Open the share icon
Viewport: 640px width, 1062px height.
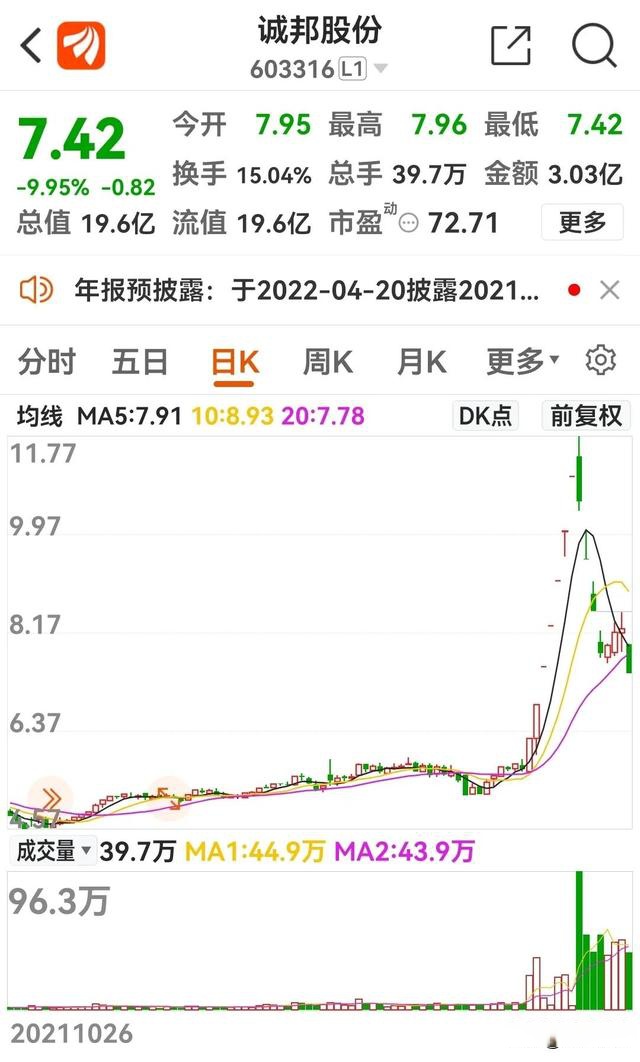[x=511, y=45]
